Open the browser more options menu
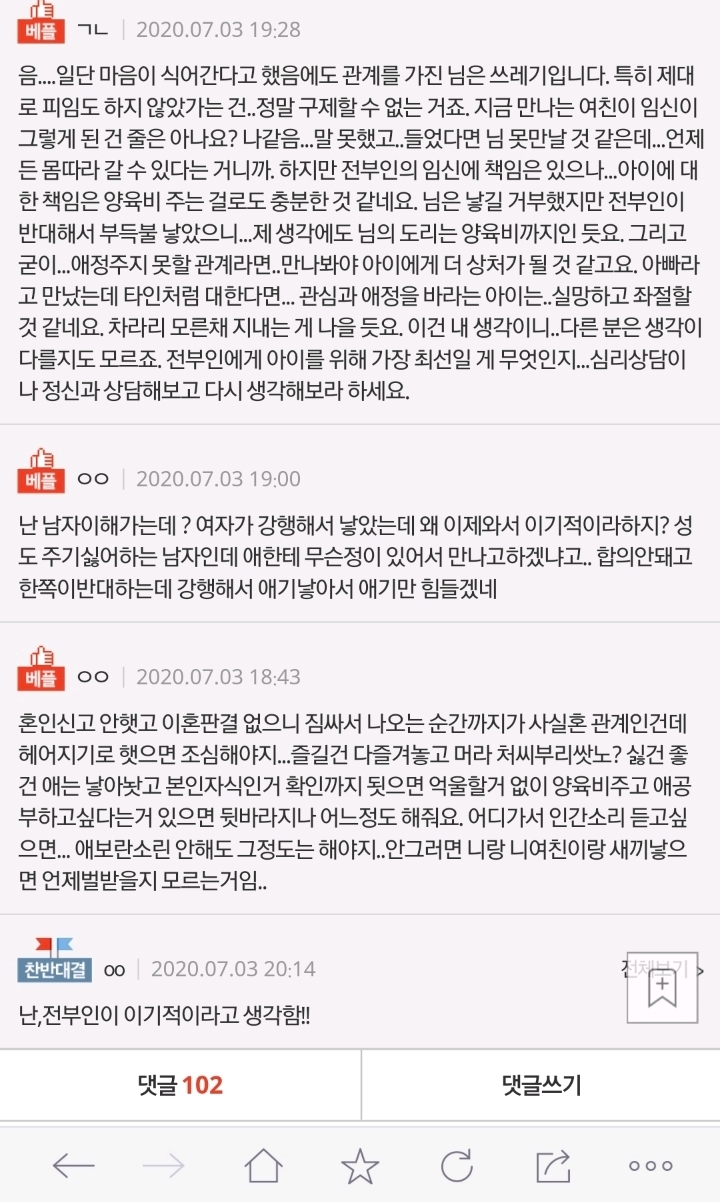The image size is (720, 1202). (x=650, y=1166)
